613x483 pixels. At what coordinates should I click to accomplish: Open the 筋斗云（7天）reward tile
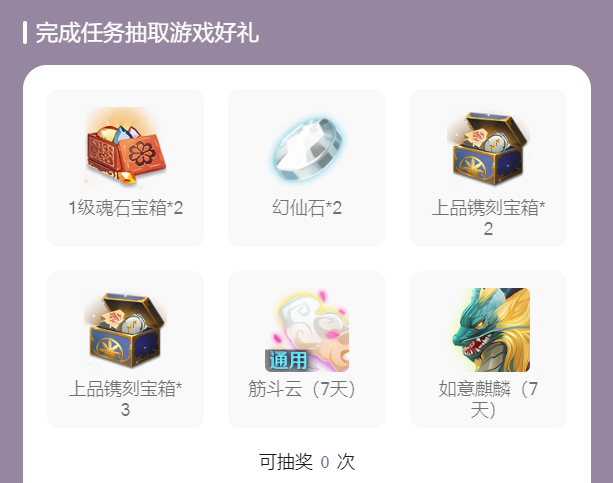[x=307, y=348]
